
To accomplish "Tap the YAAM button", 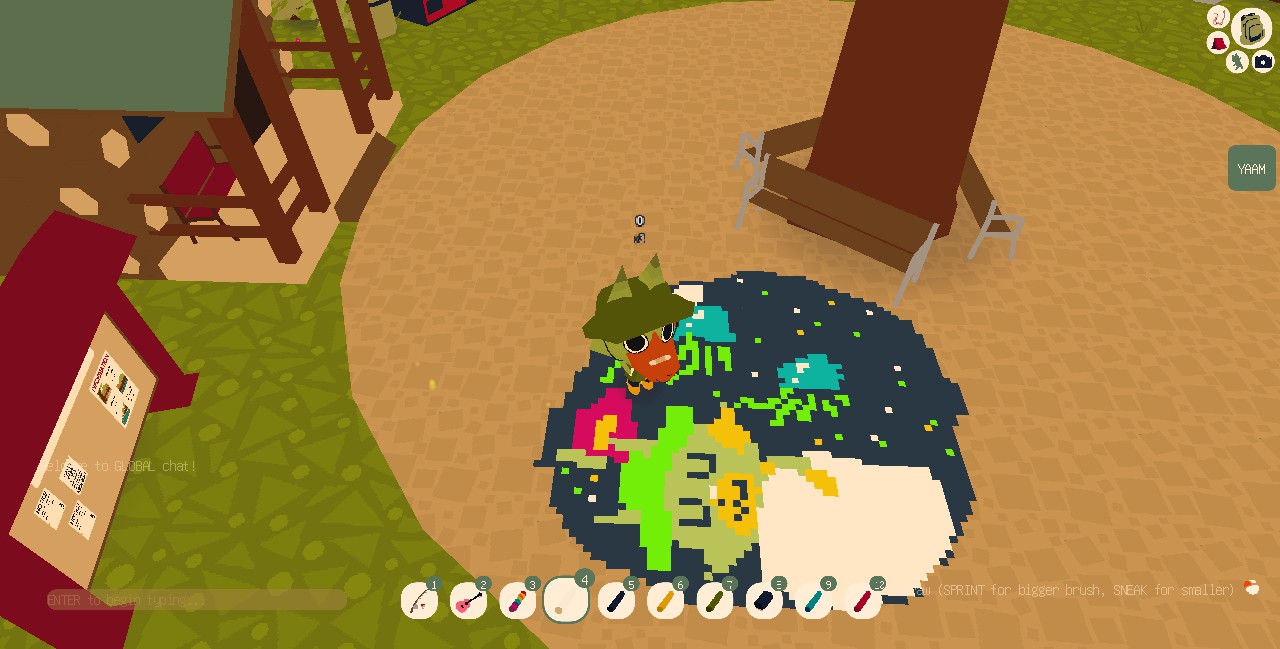I will (1252, 168).
